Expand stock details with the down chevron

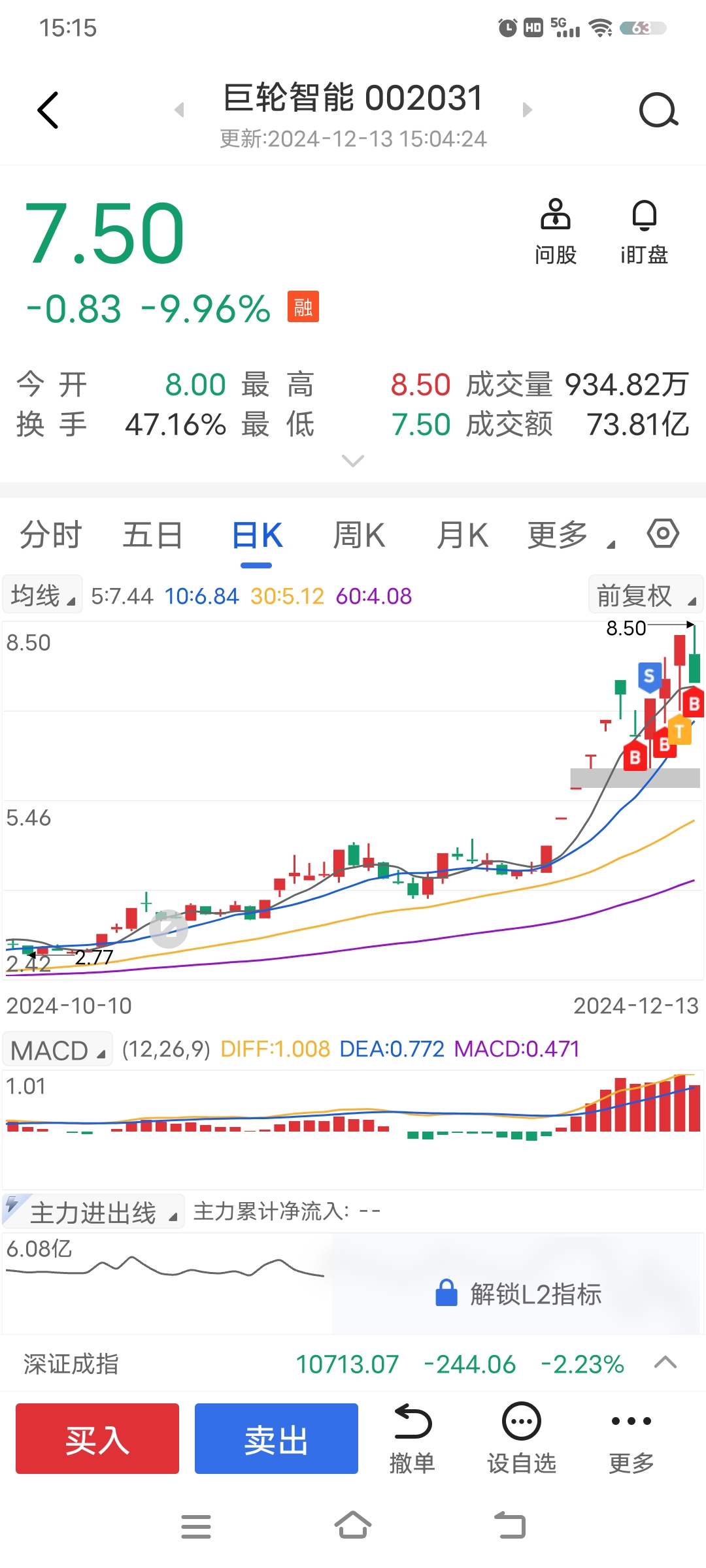[x=352, y=461]
